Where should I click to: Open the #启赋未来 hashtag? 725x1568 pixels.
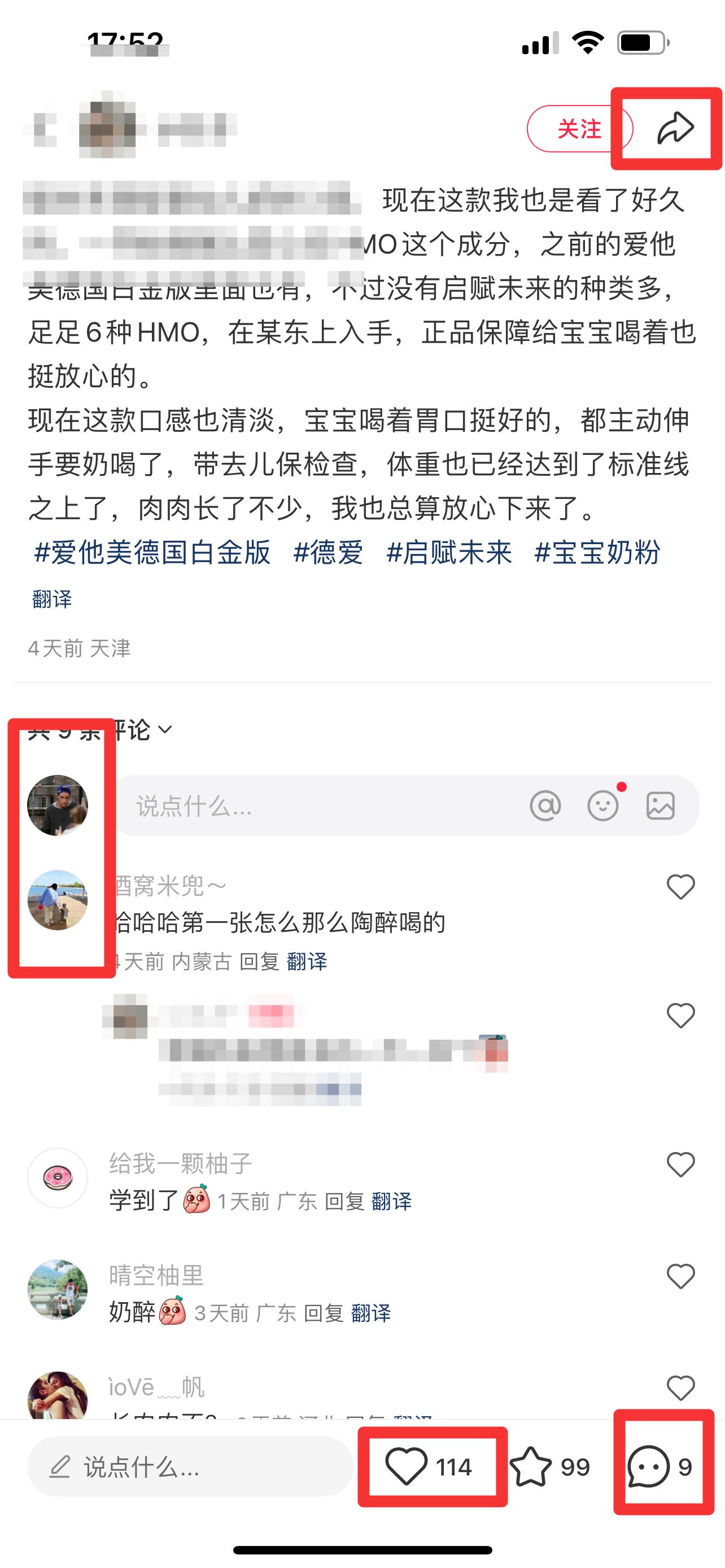449,553
